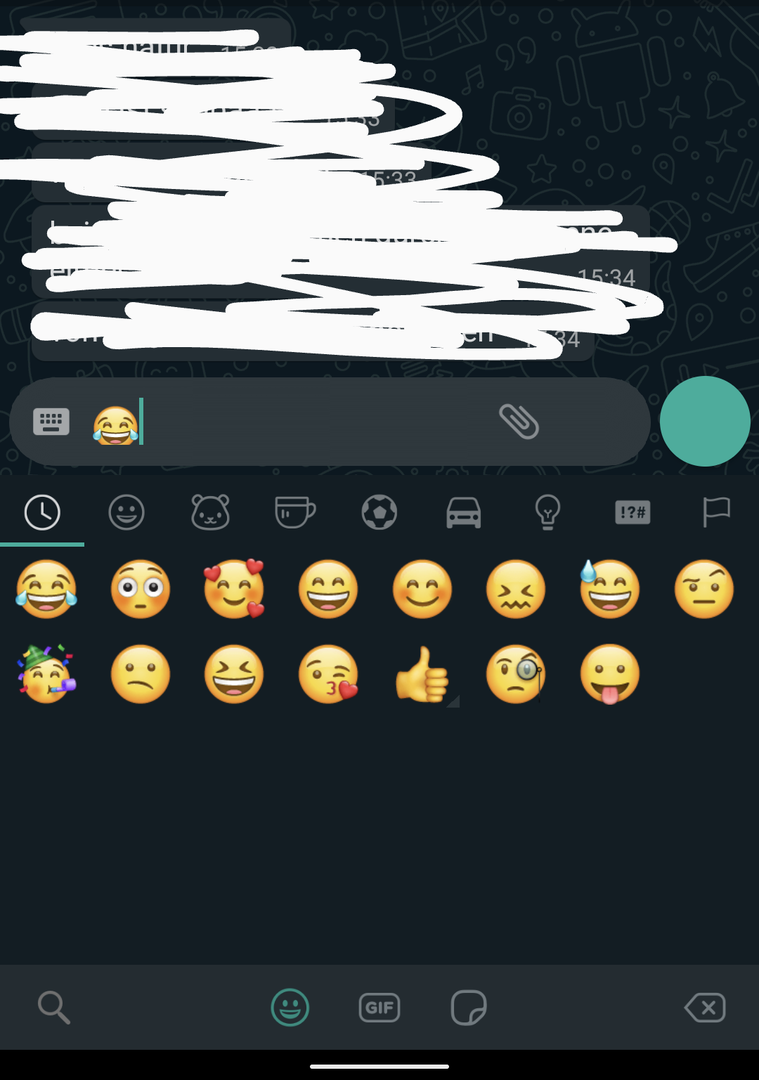Switch to smileys and people emojis

126,513
